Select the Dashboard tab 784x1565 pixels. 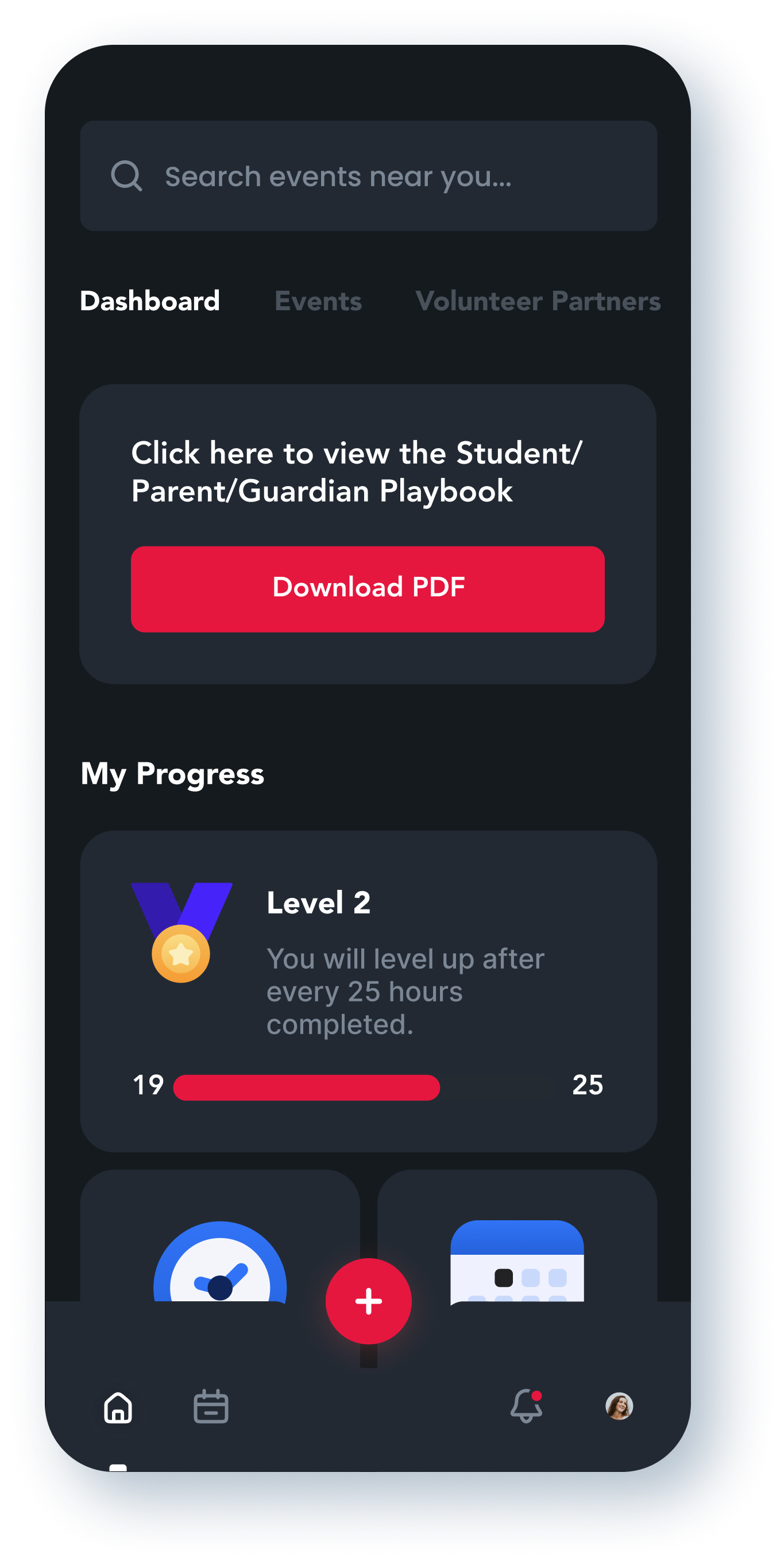[150, 301]
